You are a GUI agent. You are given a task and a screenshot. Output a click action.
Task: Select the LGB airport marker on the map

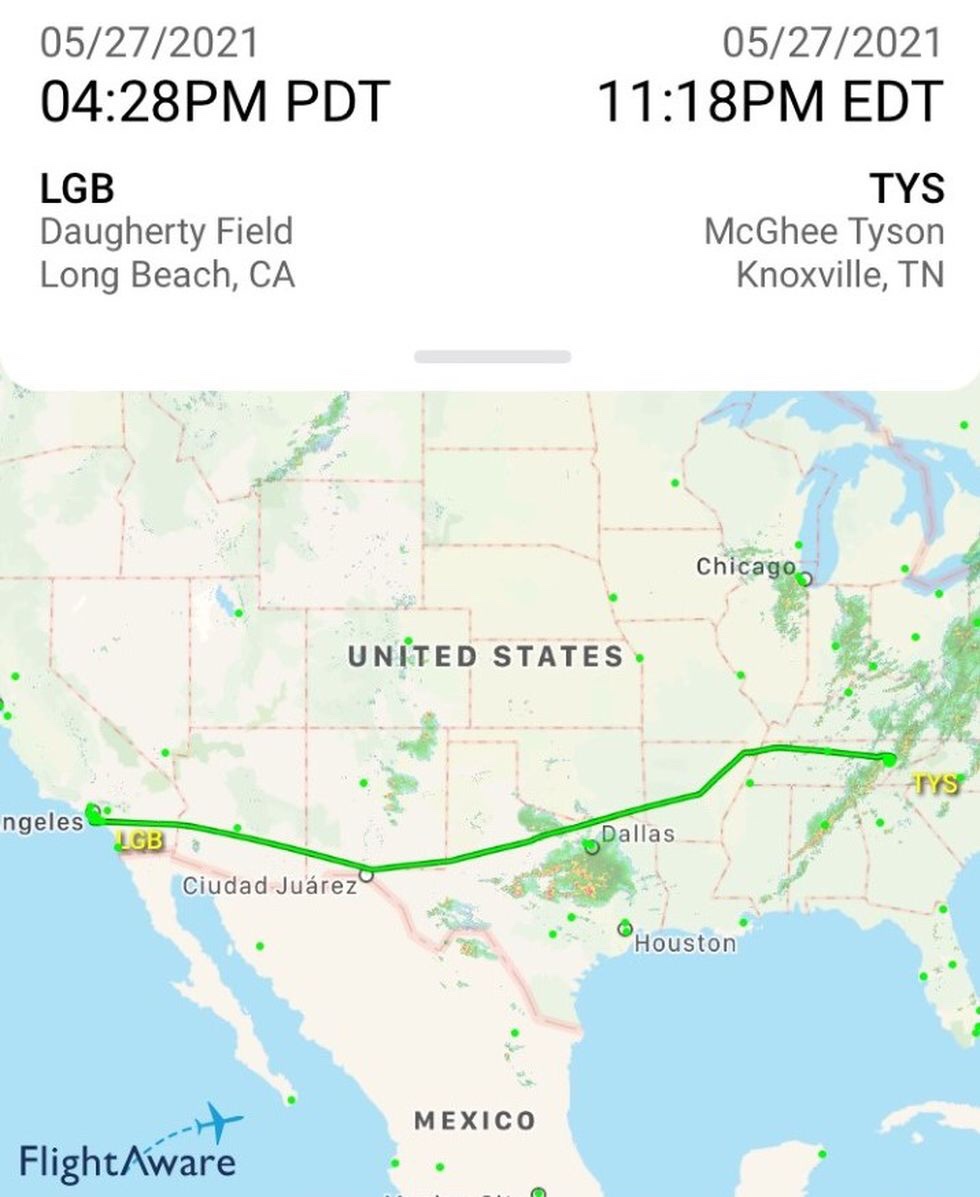94,814
